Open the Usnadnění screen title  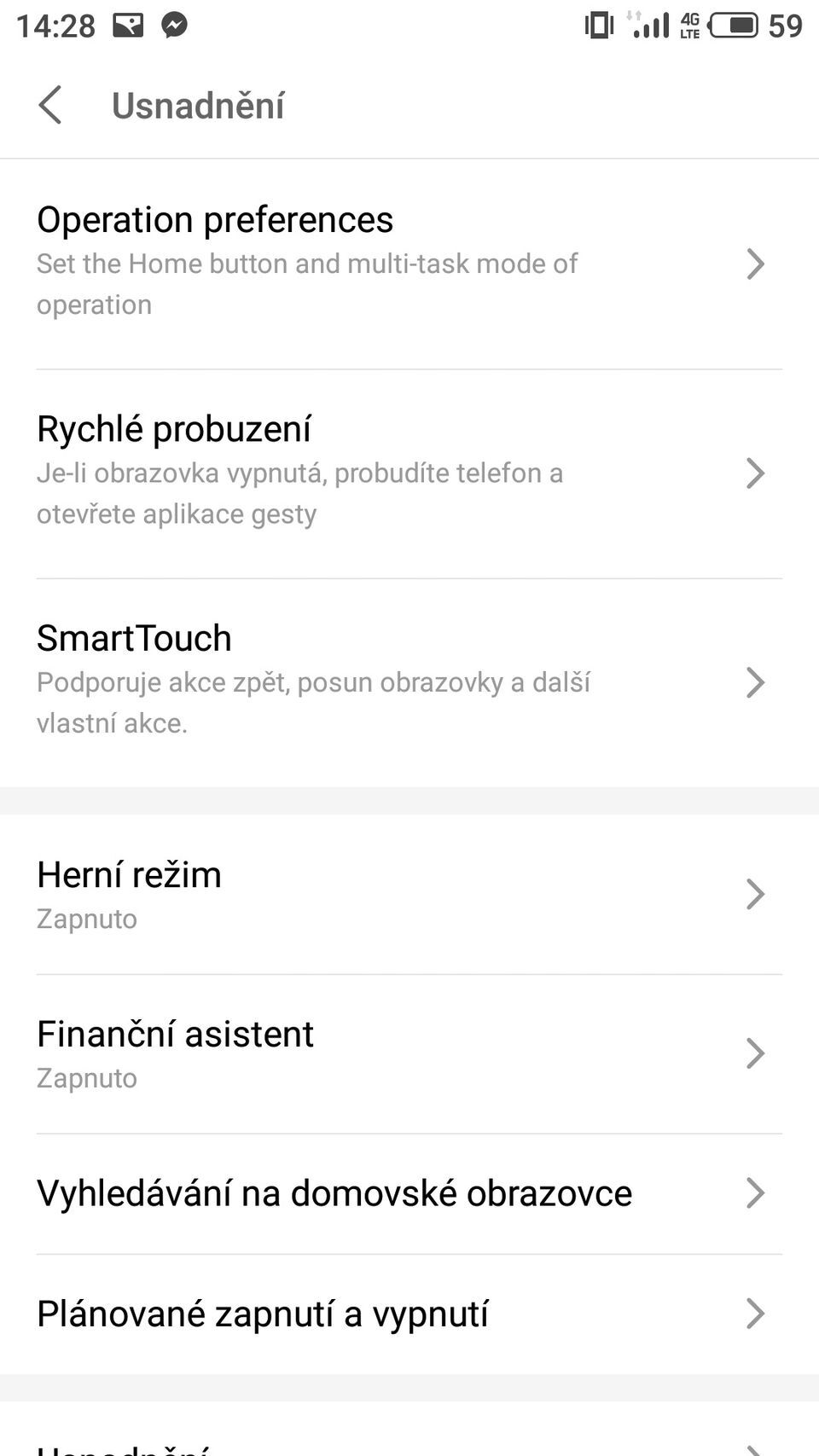[x=198, y=105]
